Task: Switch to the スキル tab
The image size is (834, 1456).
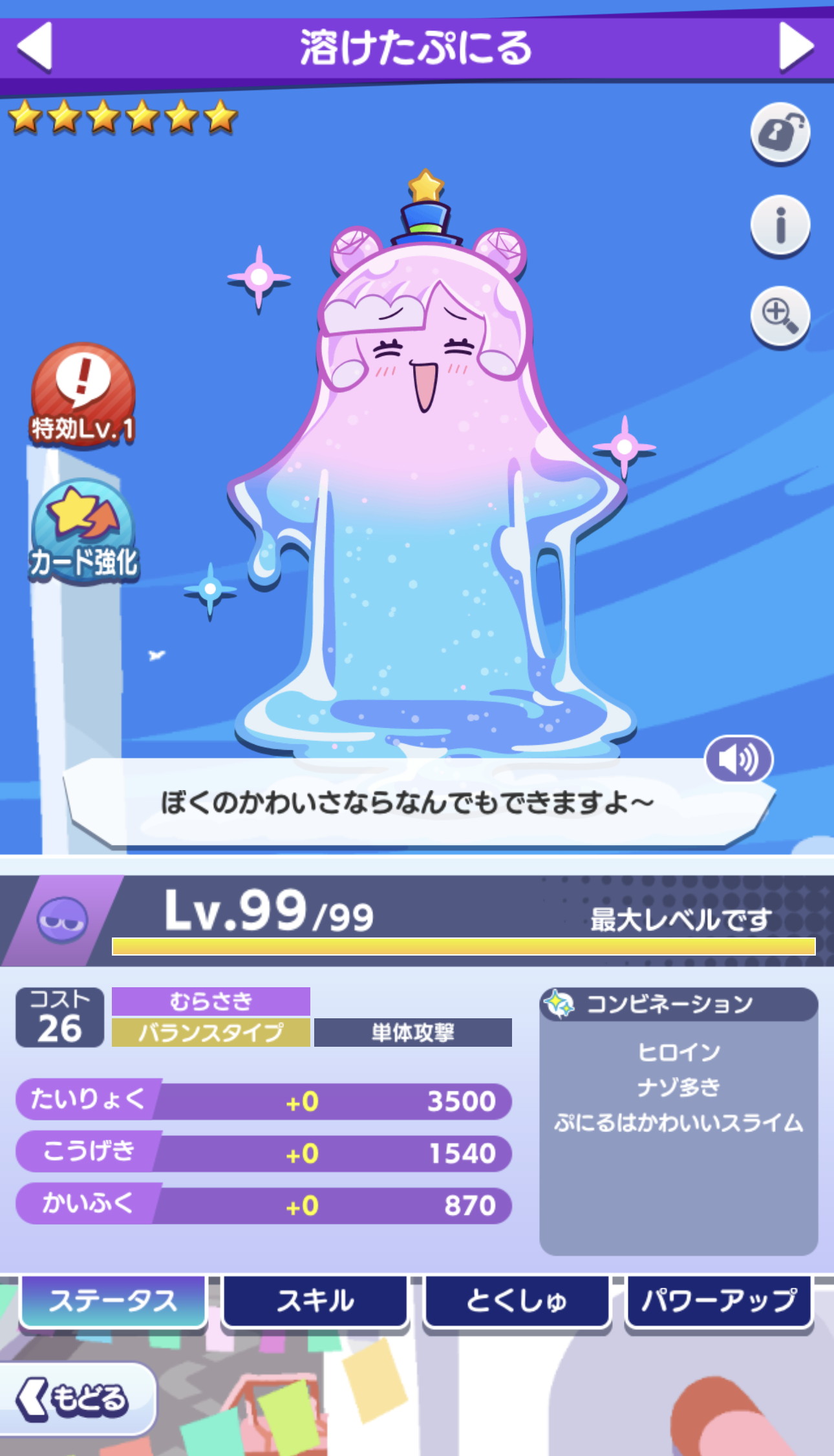Action: 315,1301
